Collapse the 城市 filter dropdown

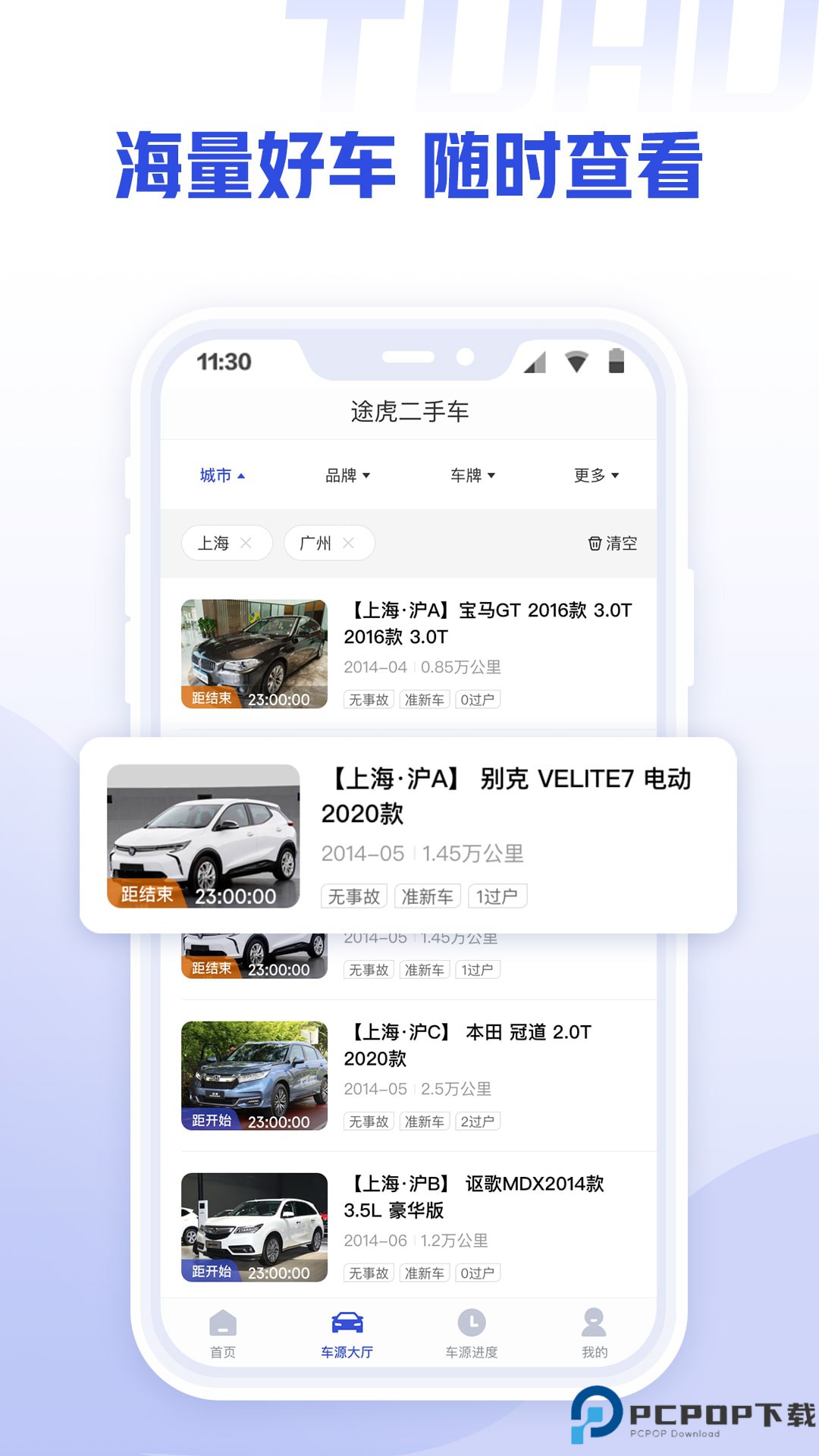click(221, 475)
